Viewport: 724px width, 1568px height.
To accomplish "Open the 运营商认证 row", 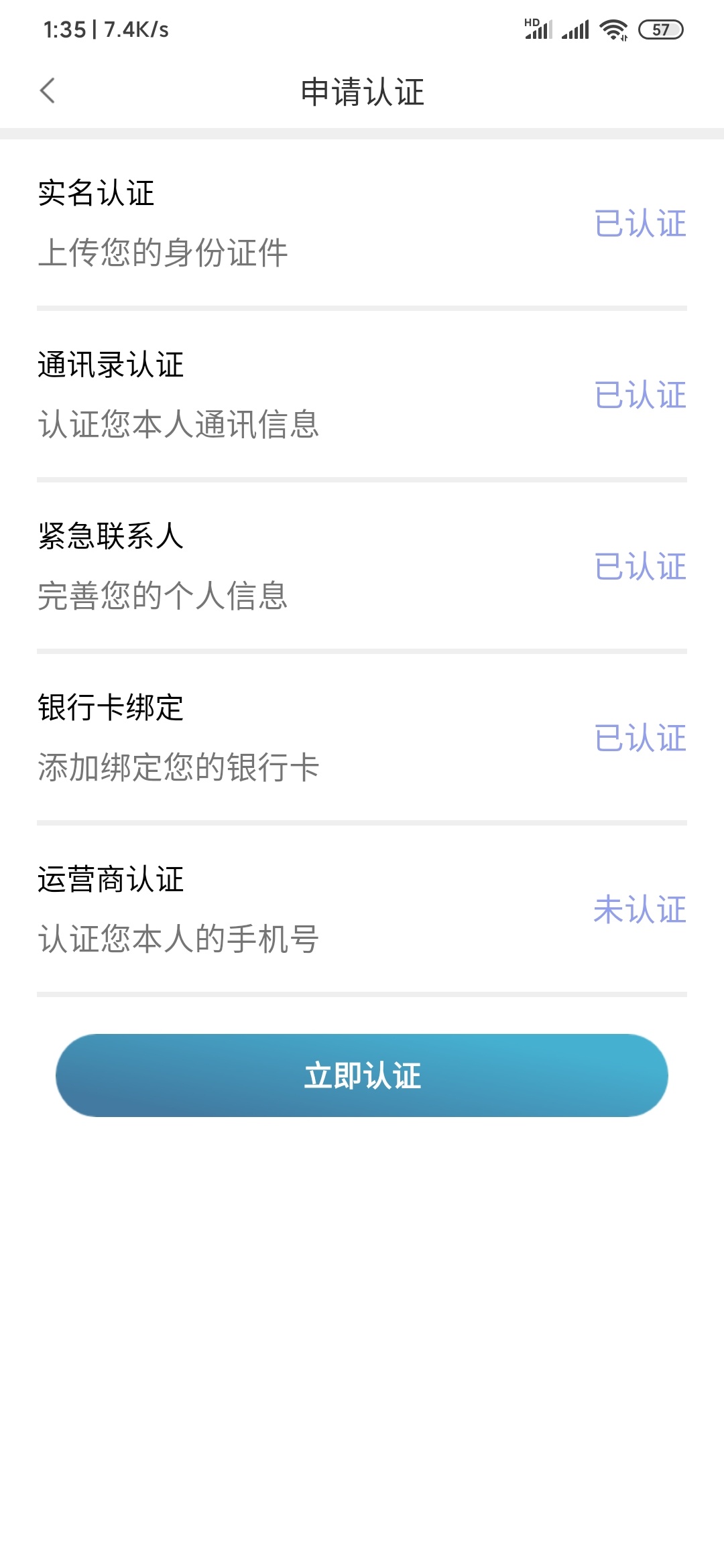I will (362, 909).
